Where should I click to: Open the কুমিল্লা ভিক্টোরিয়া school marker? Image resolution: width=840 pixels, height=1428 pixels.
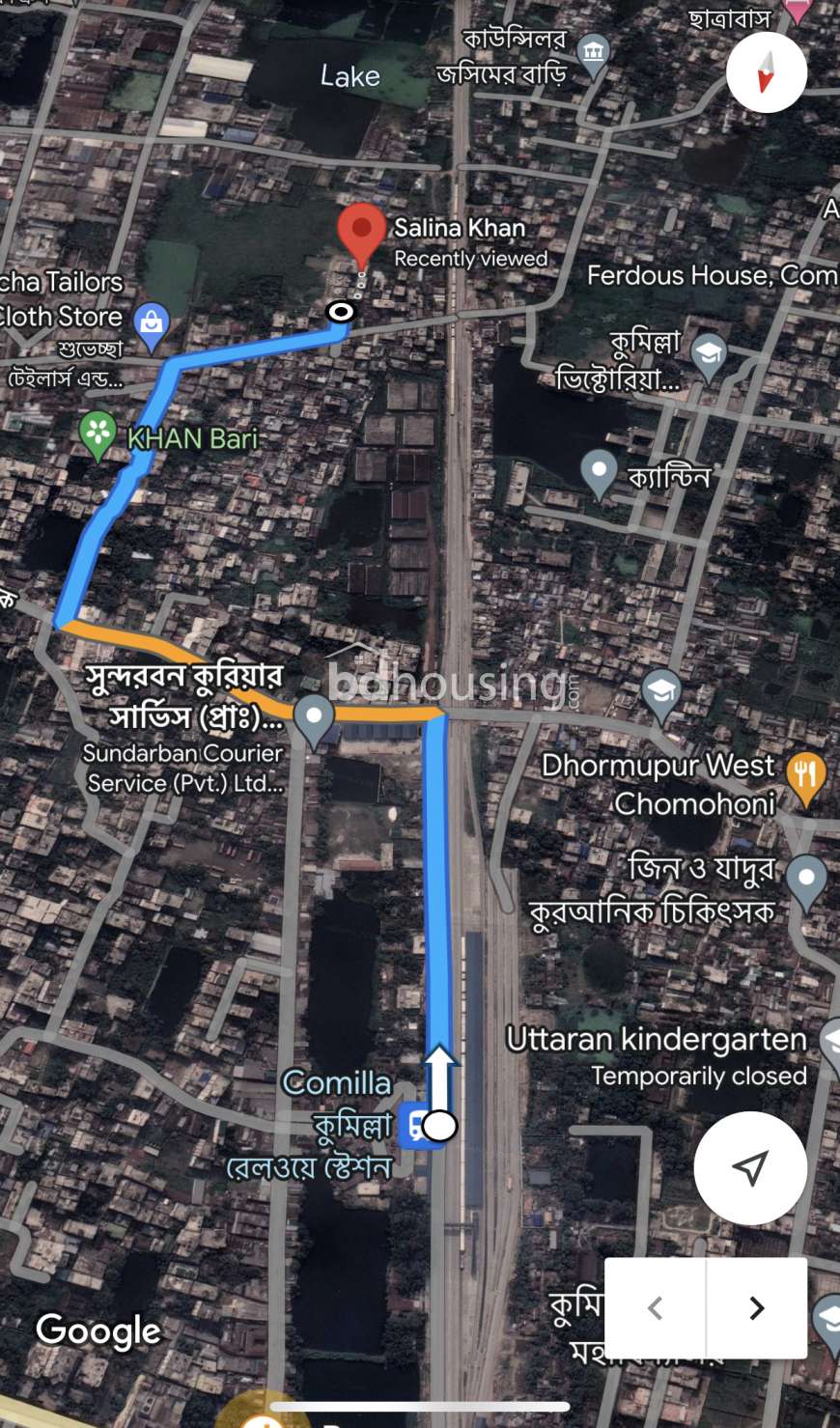tap(709, 357)
